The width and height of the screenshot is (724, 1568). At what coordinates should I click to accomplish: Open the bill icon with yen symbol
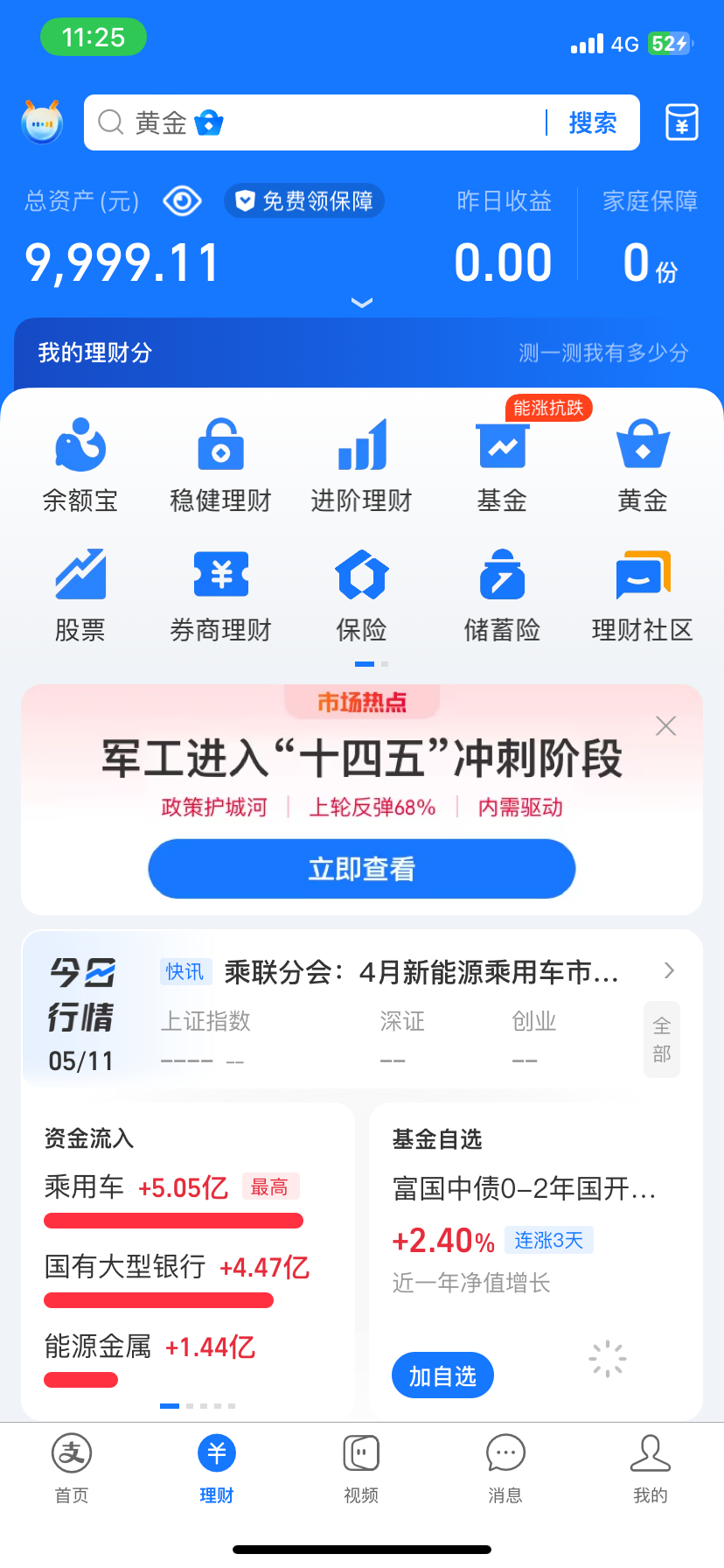point(681,122)
